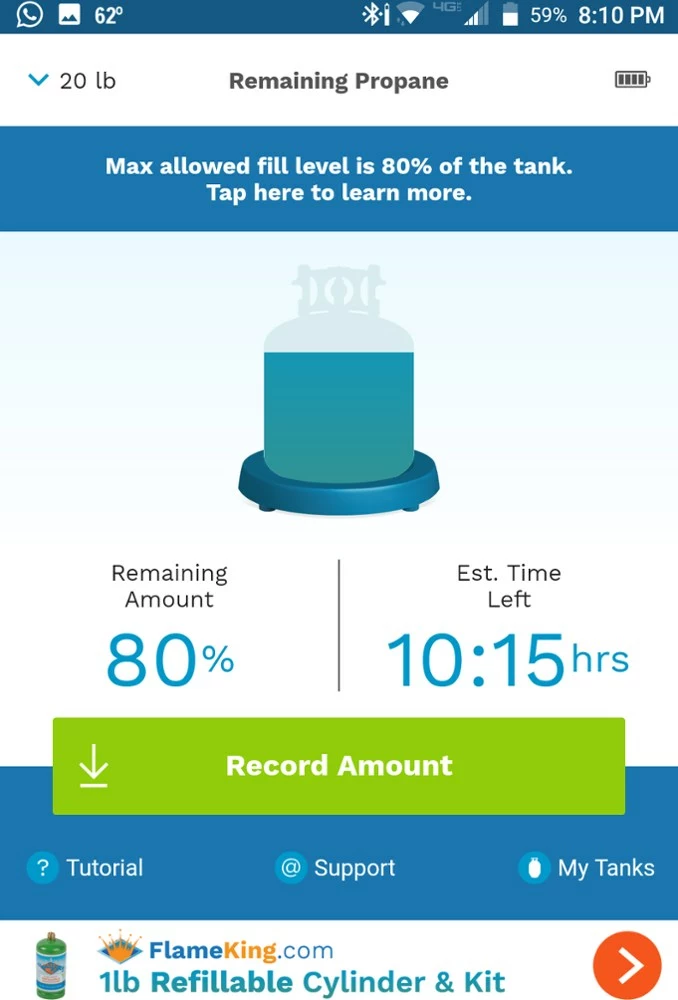The width and height of the screenshot is (678, 1000).
Task: Tap the orange arrow on FlameKing ad
Action: 627,965
